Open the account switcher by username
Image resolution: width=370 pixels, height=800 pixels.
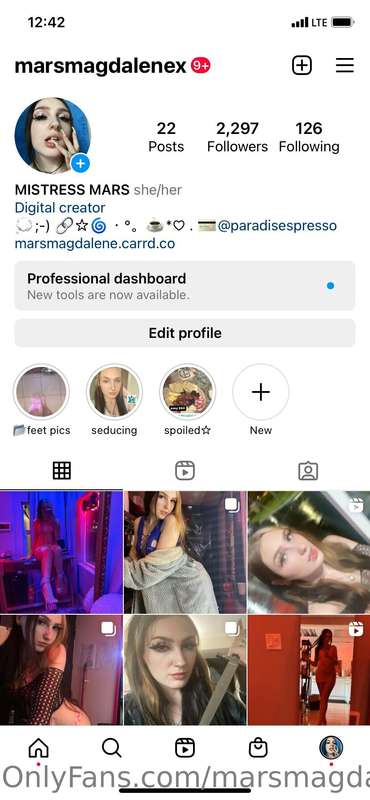pyautogui.click(x=101, y=66)
